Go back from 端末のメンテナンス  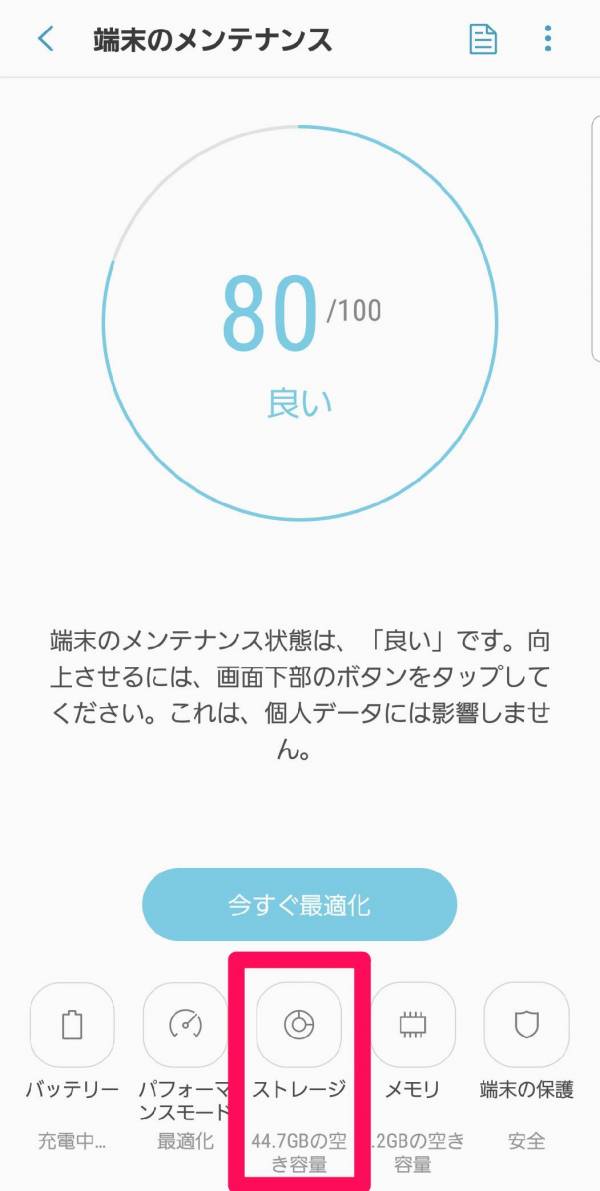tap(46, 39)
